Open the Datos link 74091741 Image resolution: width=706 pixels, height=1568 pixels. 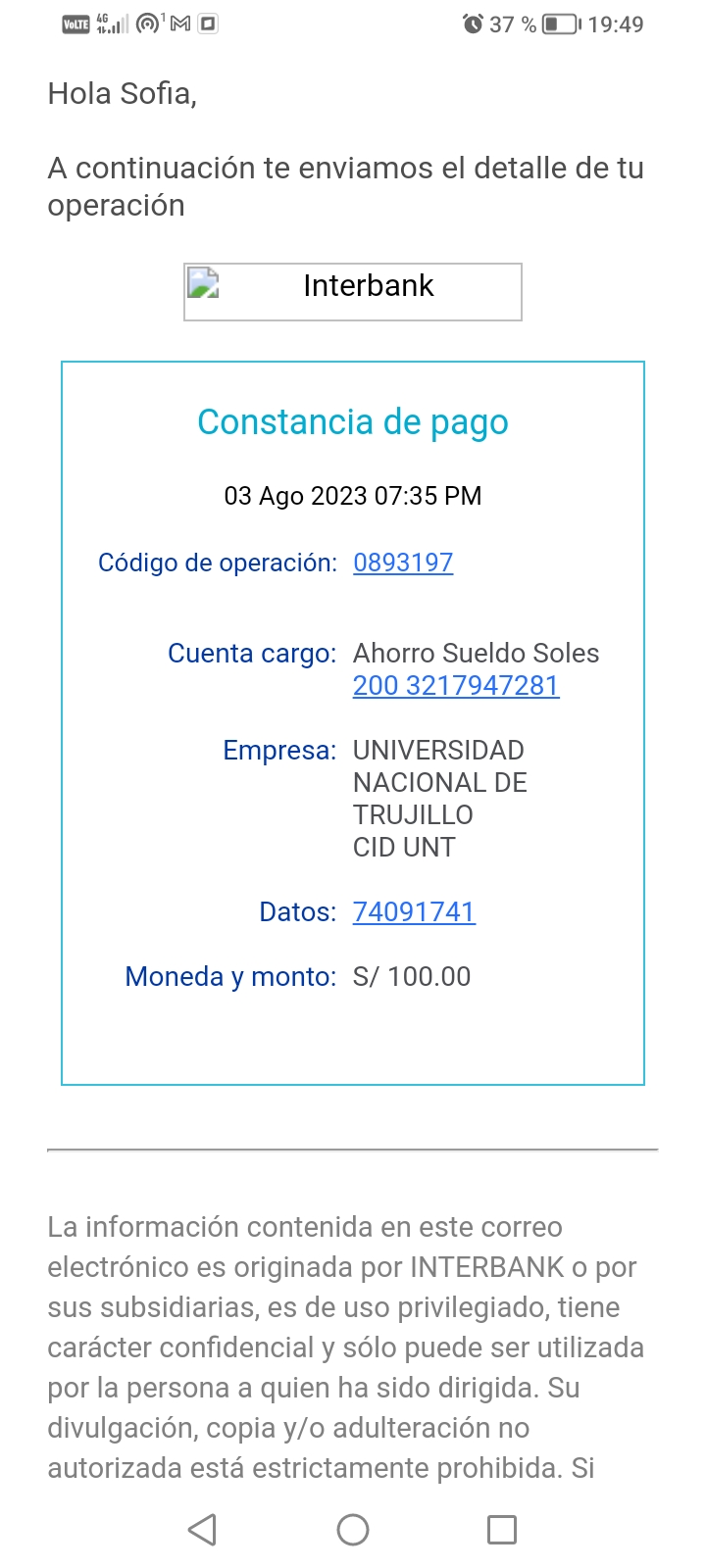click(x=414, y=911)
